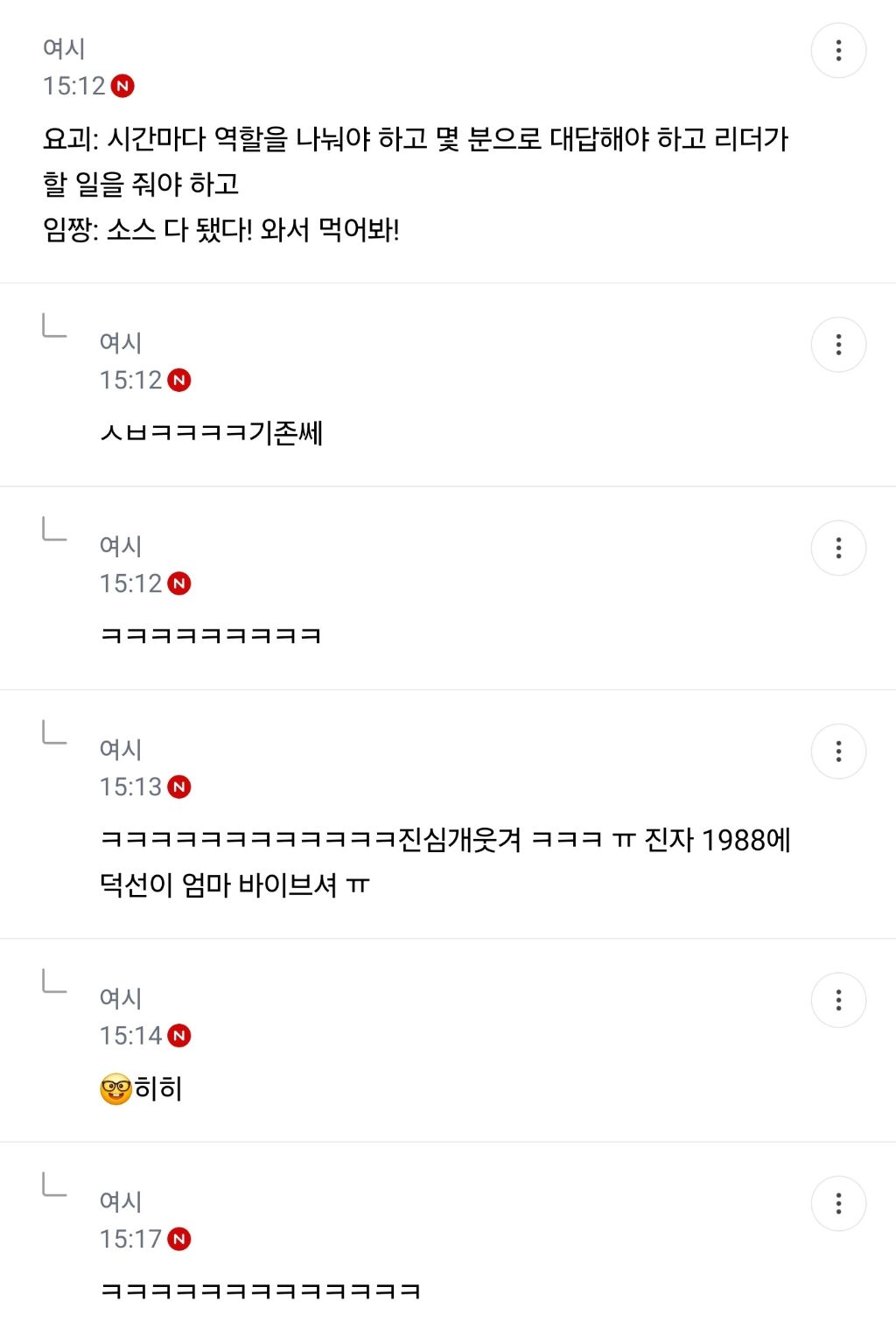
Task: Open the options menu of the first comment
Action: coord(840,52)
